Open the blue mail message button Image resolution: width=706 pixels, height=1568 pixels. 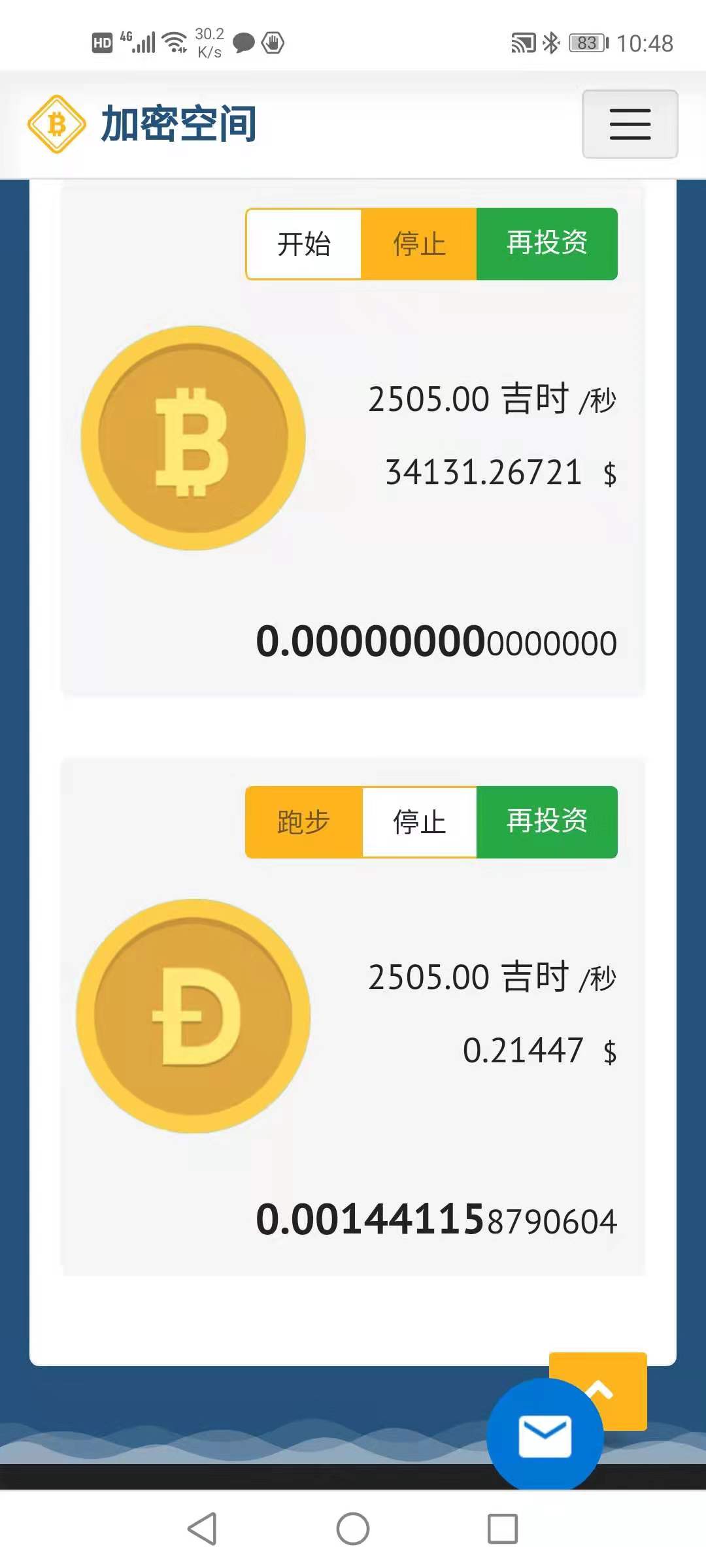(x=545, y=1436)
